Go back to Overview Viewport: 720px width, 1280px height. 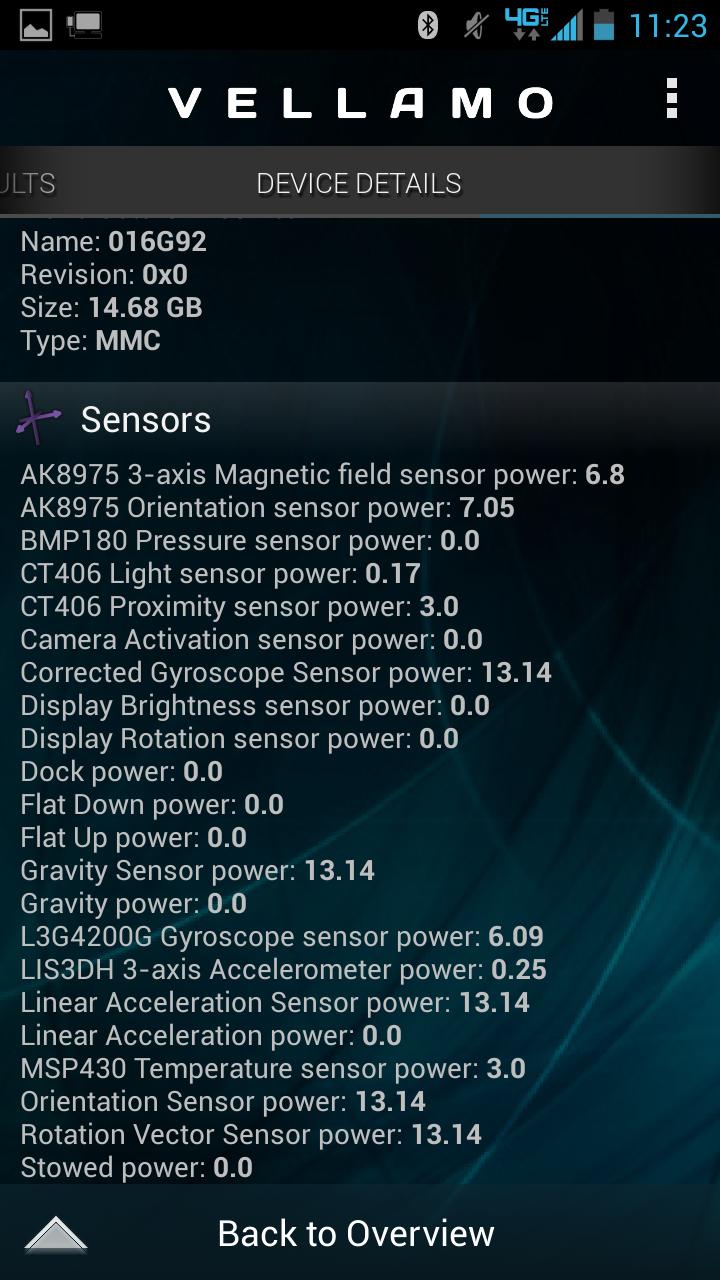point(356,1233)
